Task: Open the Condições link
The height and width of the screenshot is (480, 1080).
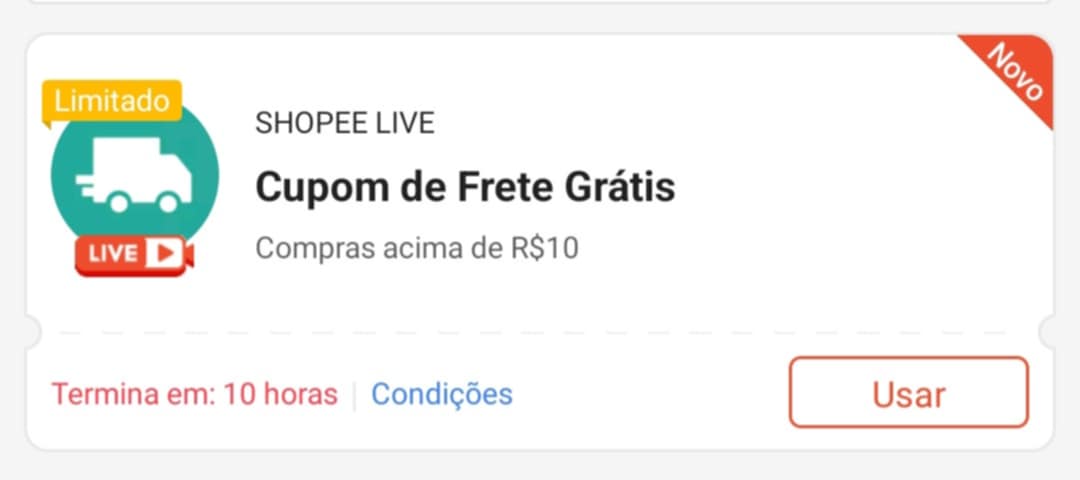Action: point(442,394)
